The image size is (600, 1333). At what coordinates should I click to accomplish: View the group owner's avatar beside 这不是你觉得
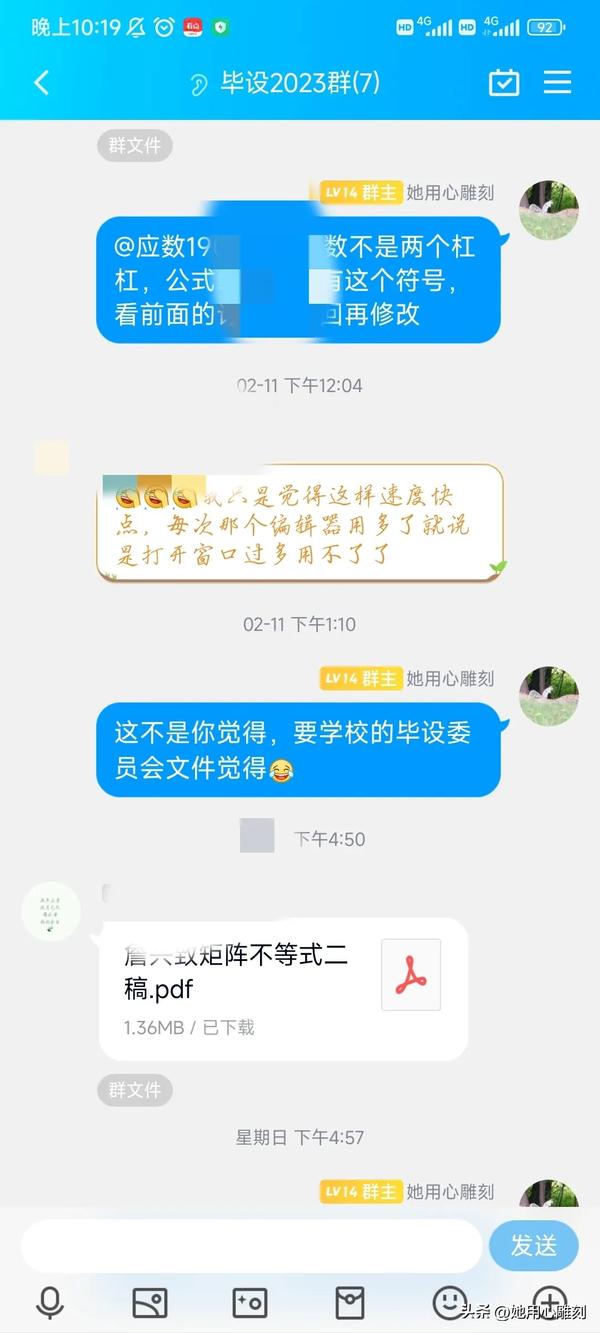click(549, 696)
